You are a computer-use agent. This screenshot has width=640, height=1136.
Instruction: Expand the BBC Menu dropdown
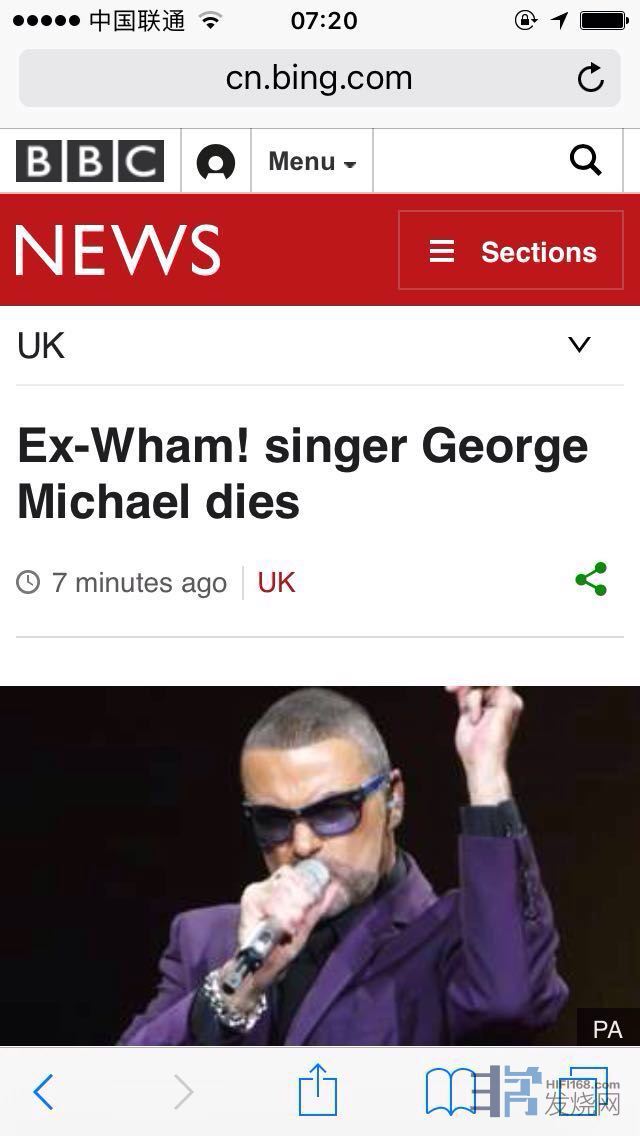(312, 161)
